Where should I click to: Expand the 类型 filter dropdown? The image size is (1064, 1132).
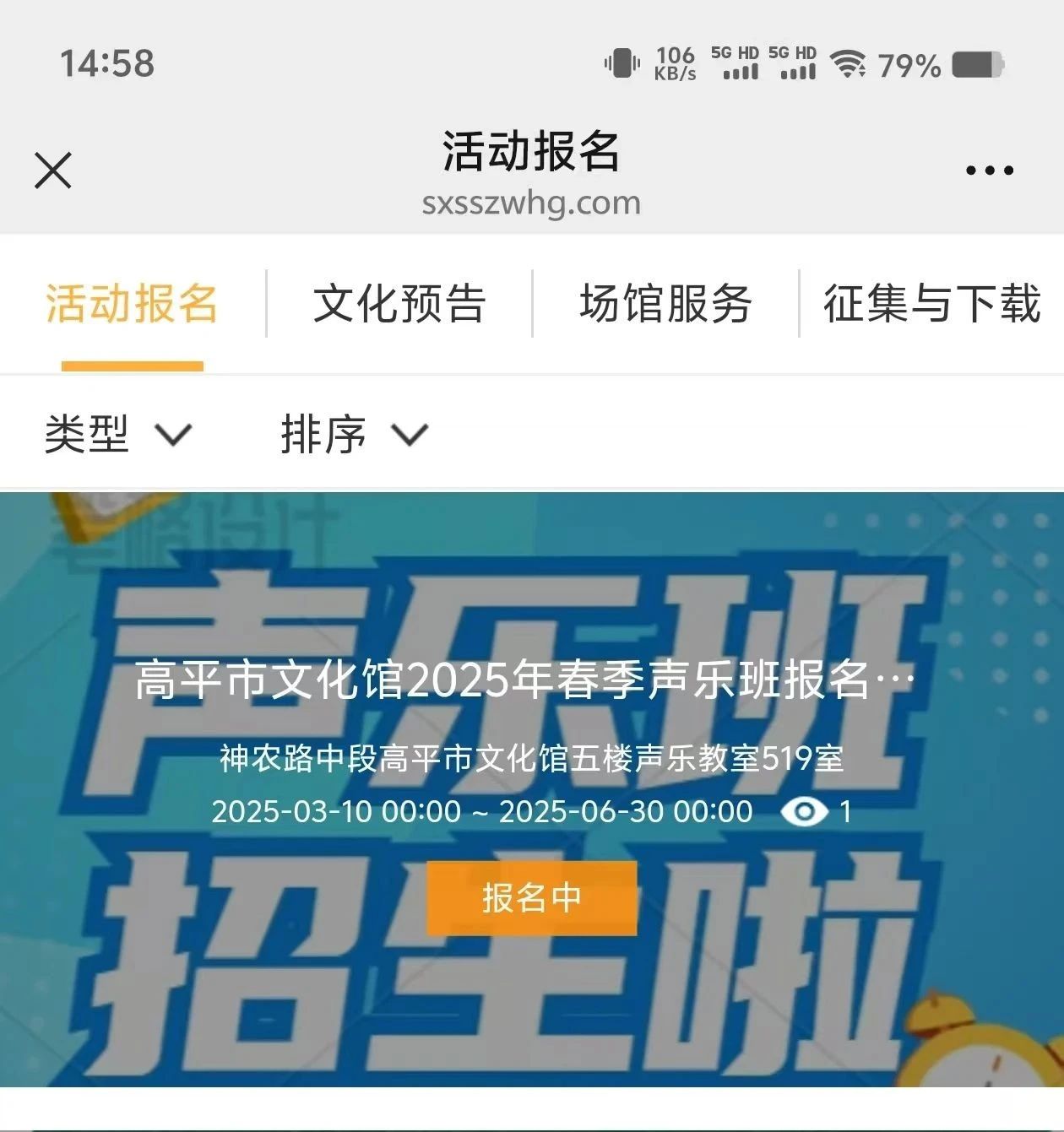coord(118,435)
